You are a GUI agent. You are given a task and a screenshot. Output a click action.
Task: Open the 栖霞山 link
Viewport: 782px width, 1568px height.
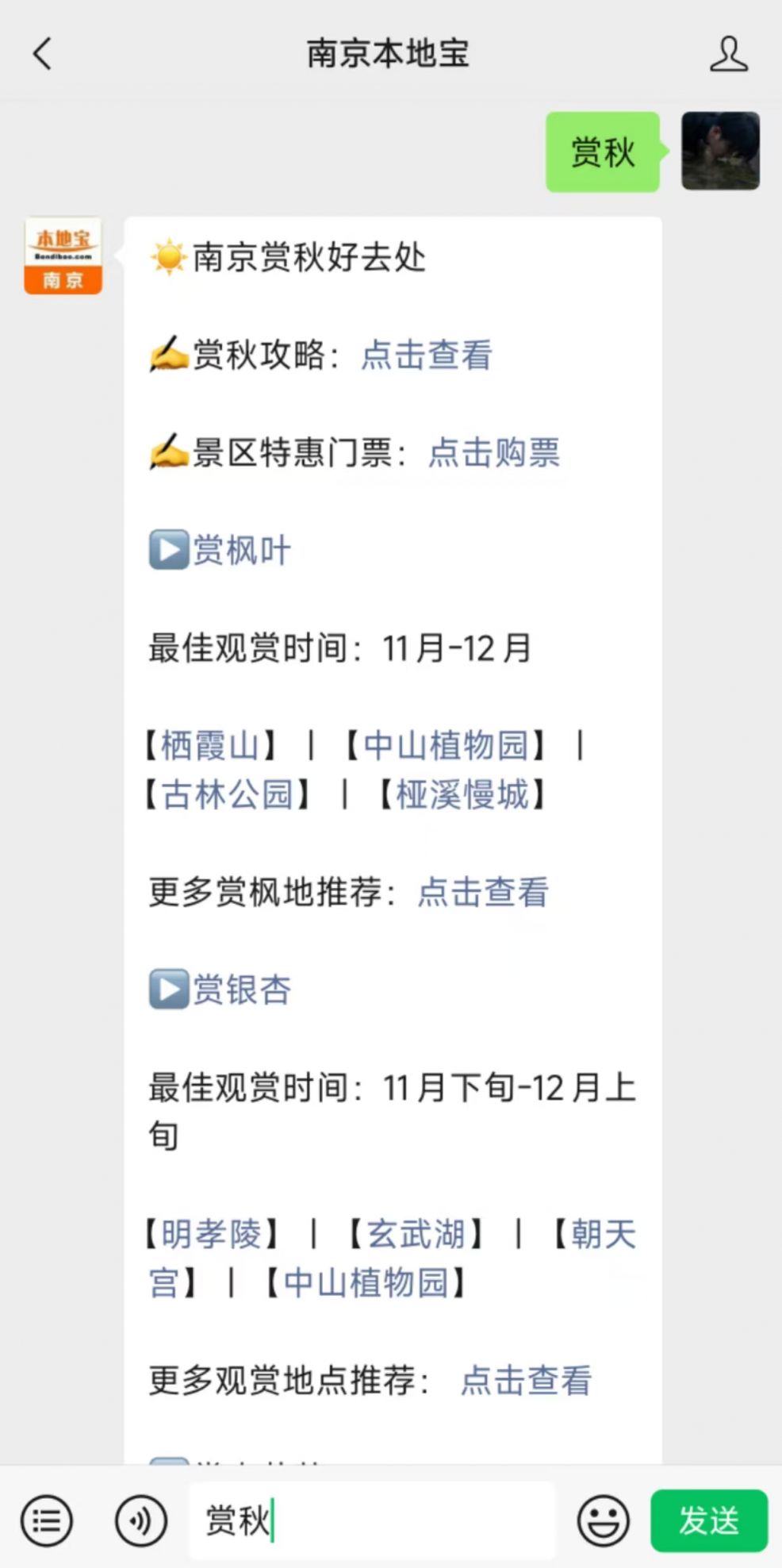coord(210,745)
